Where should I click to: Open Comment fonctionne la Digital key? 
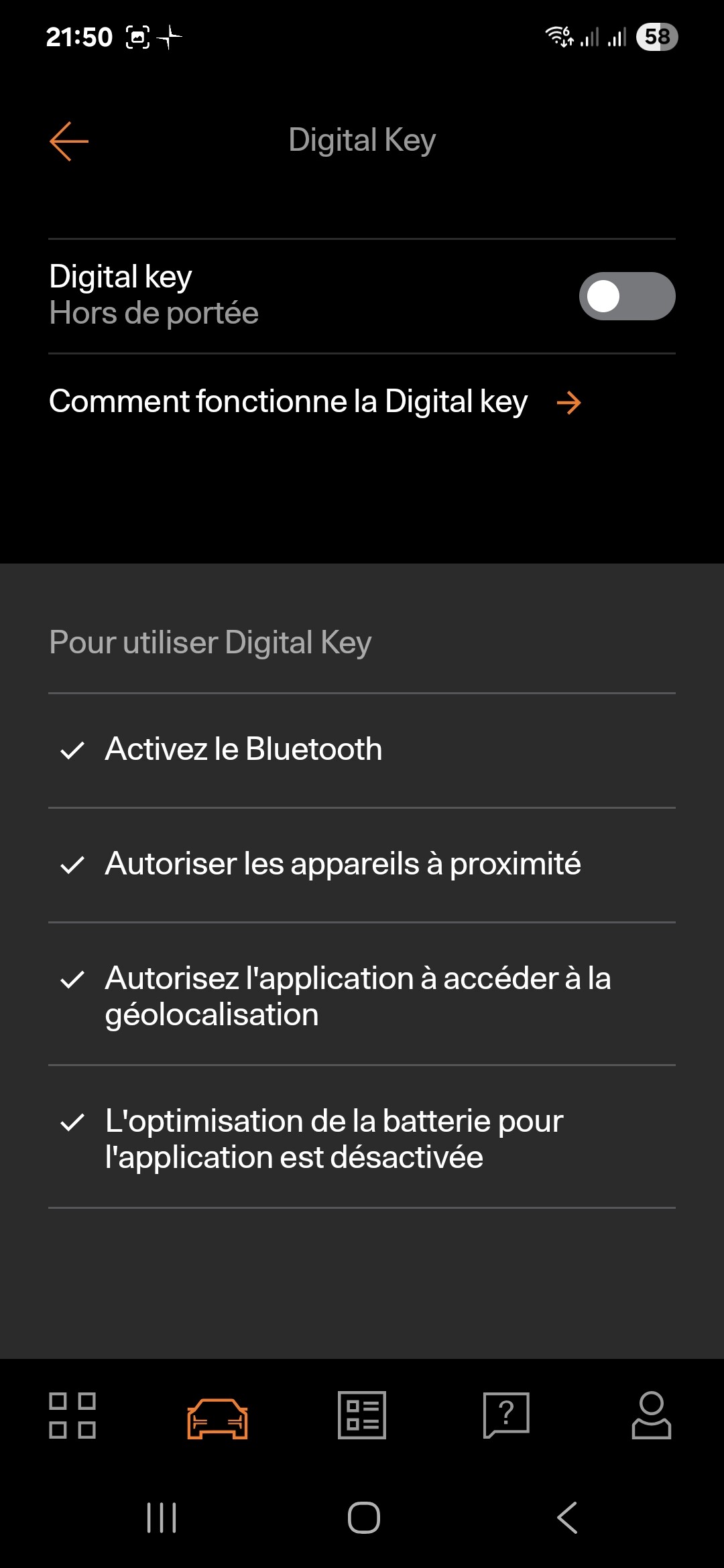pos(315,402)
